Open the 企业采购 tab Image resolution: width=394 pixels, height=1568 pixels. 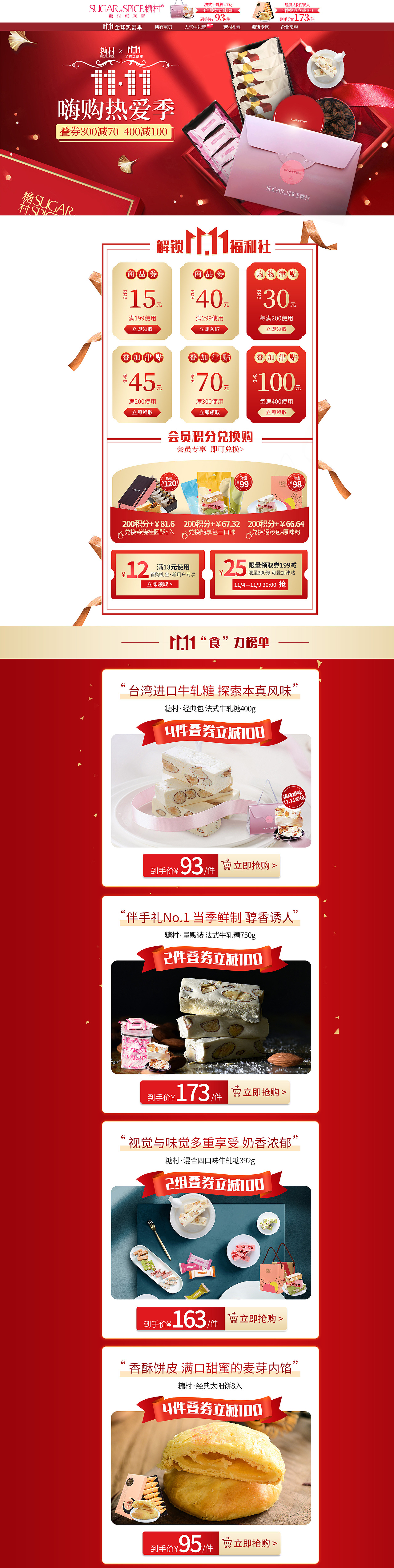click(x=289, y=27)
